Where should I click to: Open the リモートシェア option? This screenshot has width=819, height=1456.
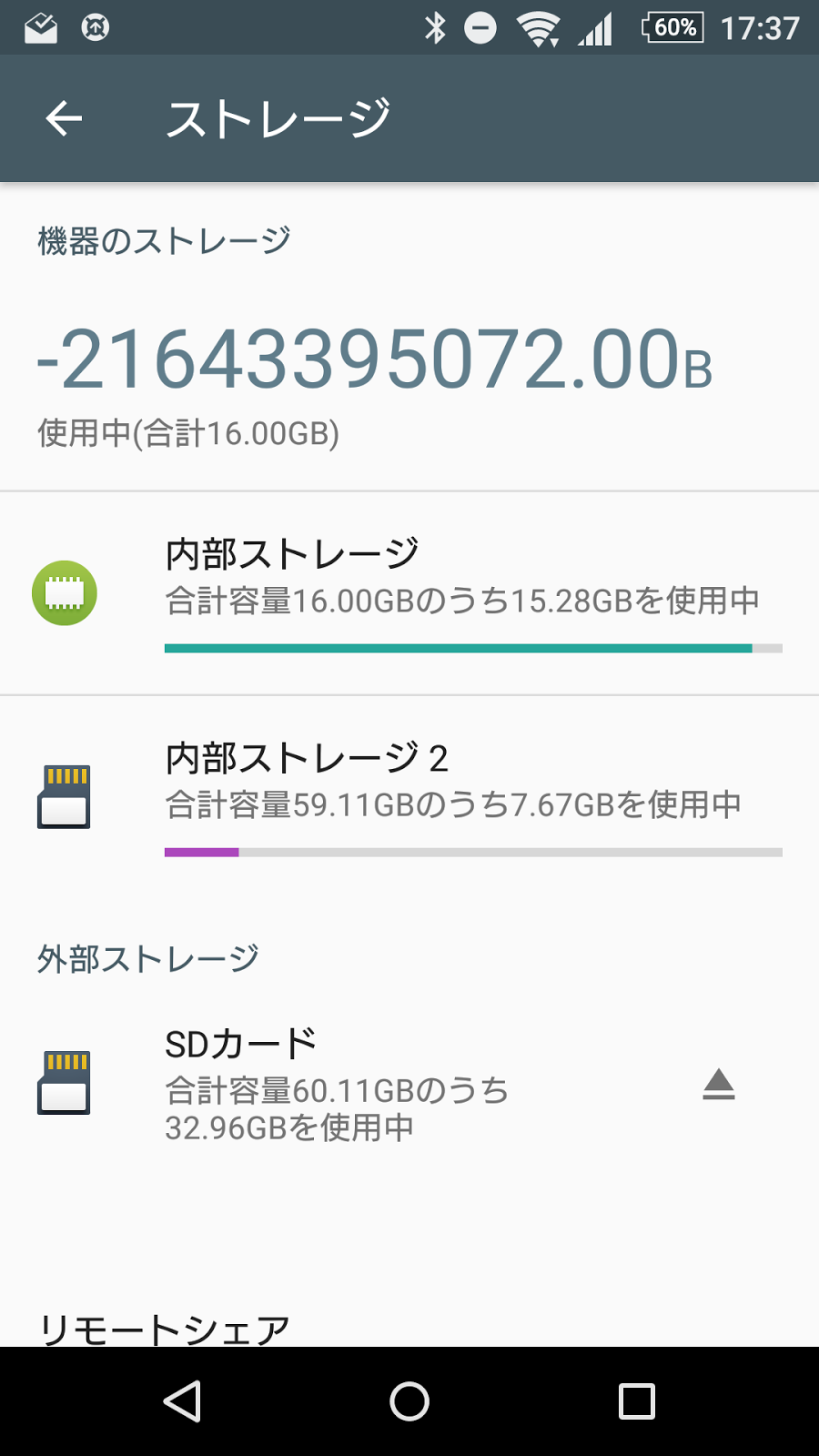[x=164, y=1329]
